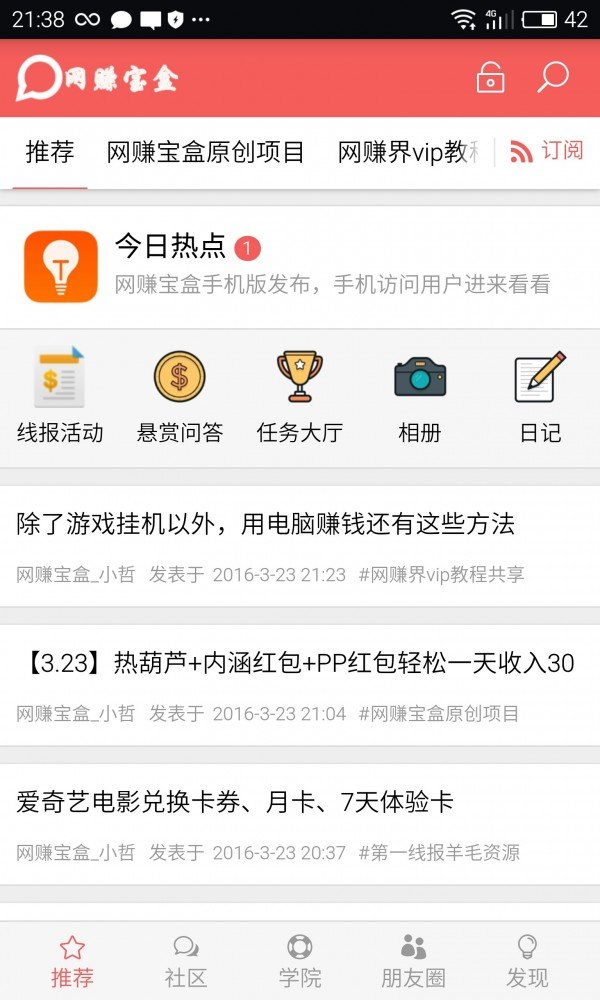This screenshot has width=600, height=1000.
Task: Go to the 发现 bottom tab
Action: pos(527,961)
